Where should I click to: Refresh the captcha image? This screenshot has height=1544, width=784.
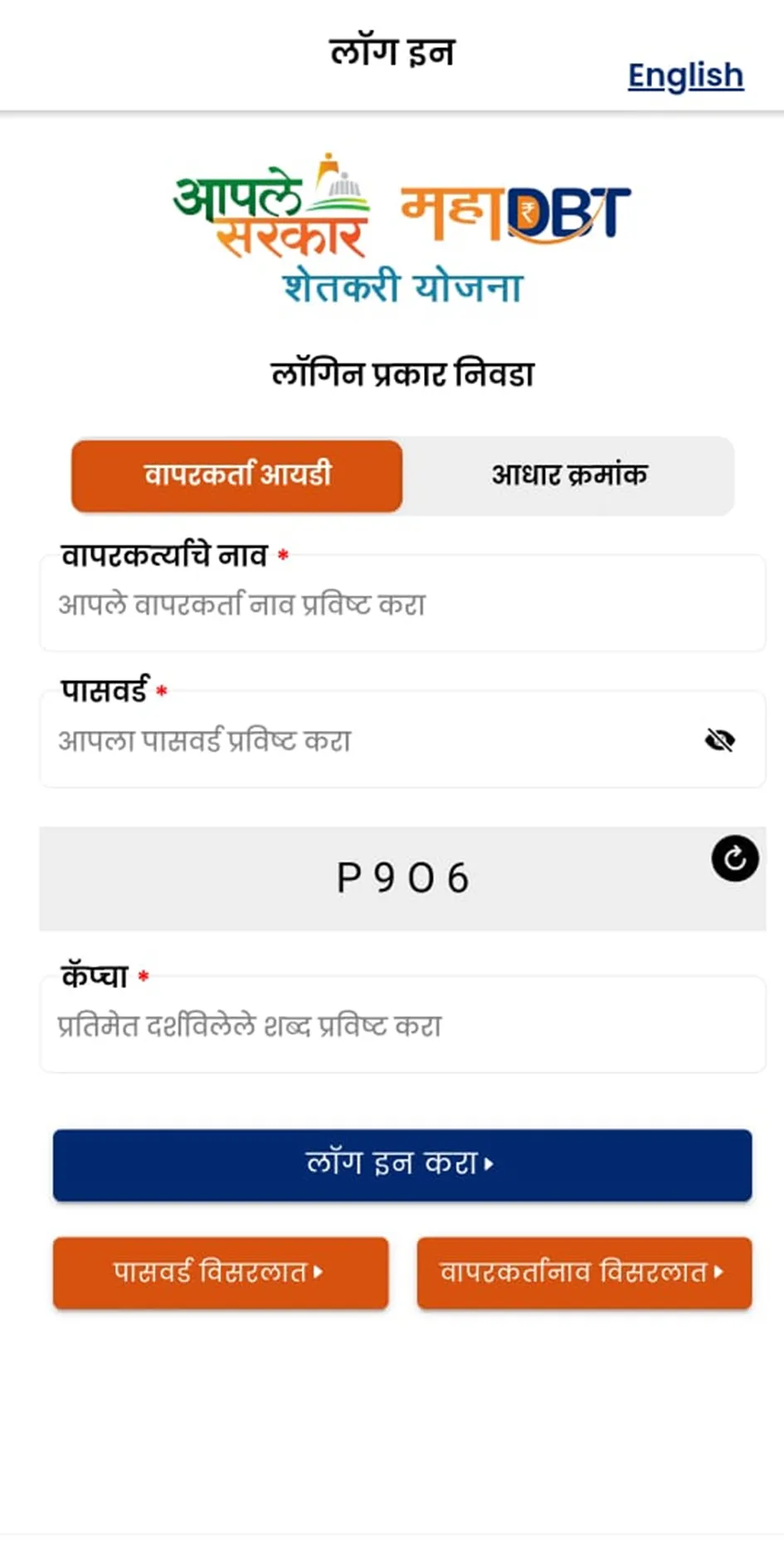[733, 859]
